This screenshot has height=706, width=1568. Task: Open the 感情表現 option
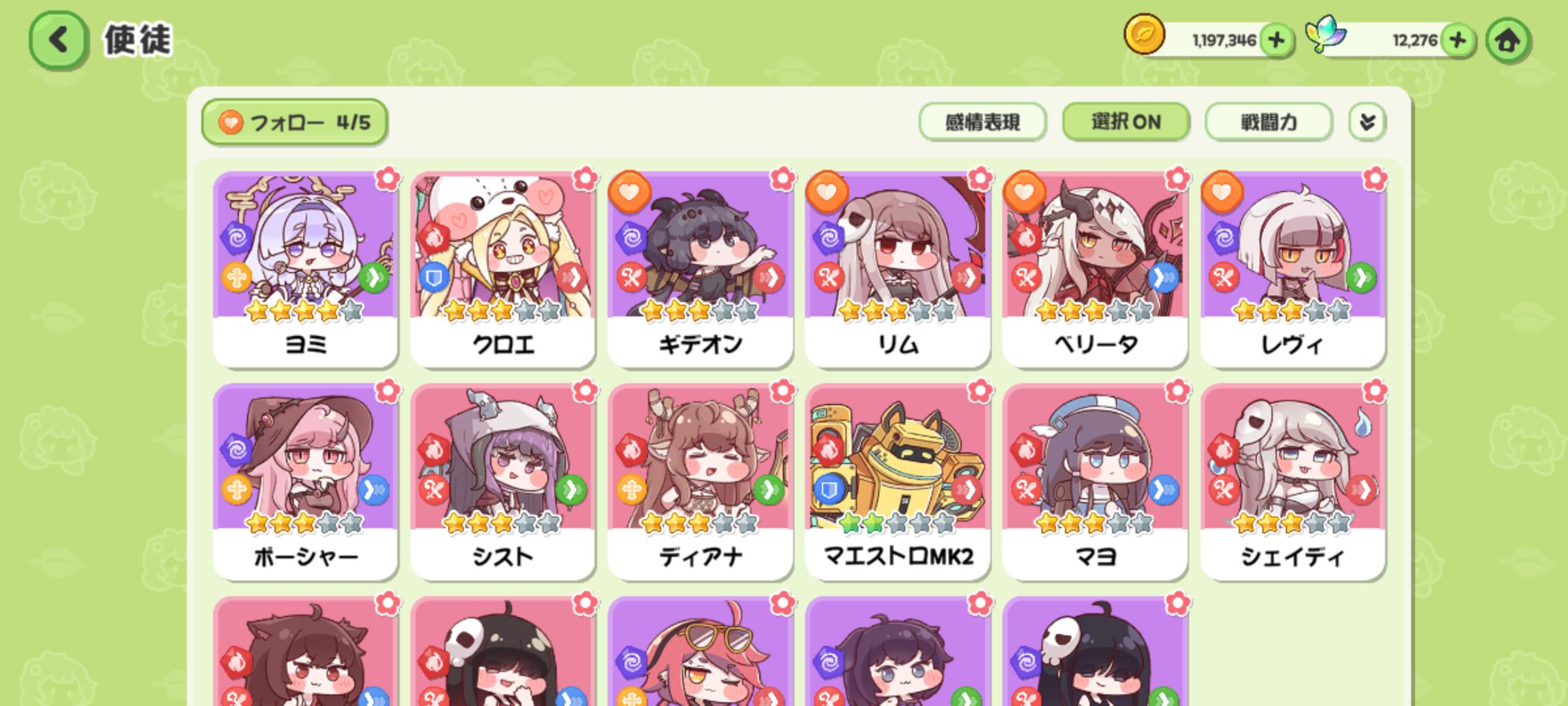tap(982, 122)
